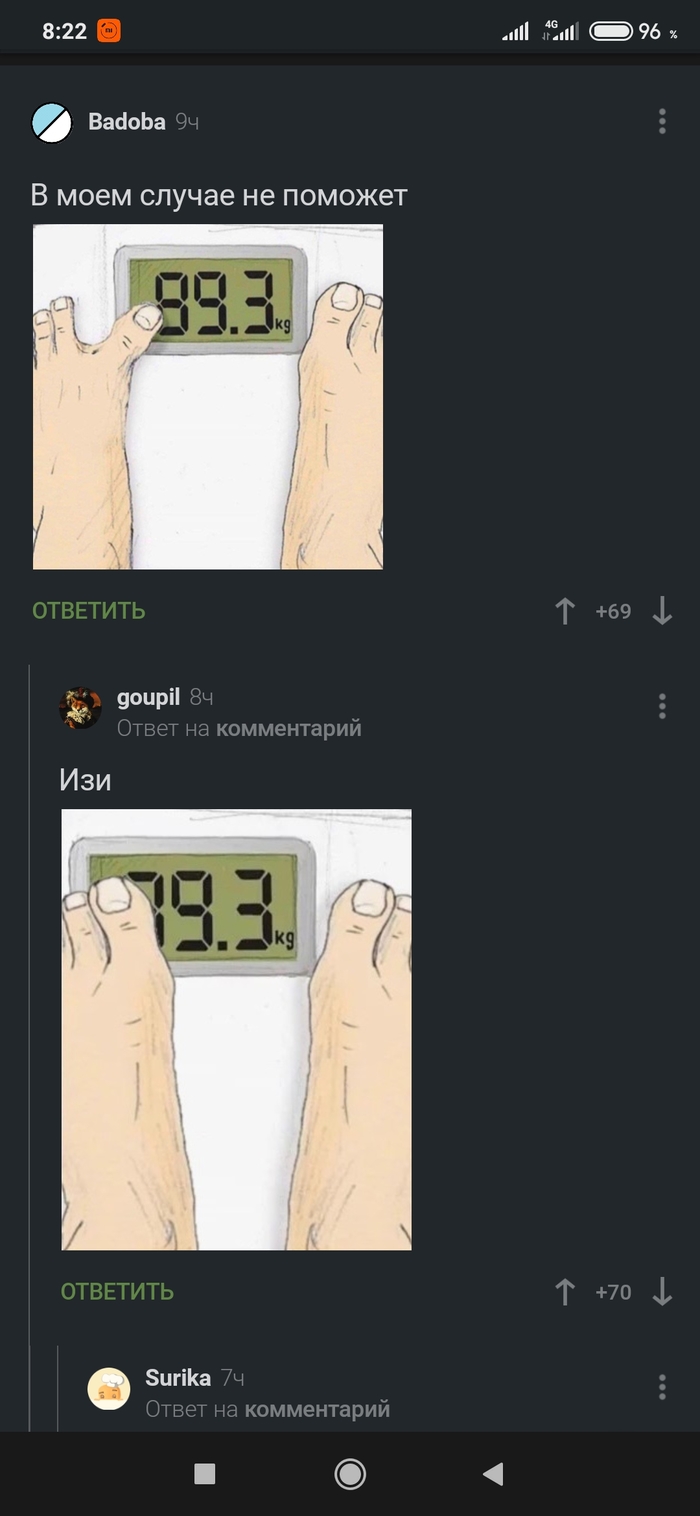The width and height of the screenshot is (700, 1516).
Task: Open overflow menu on Surika's comment
Action: (x=662, y=1387)
